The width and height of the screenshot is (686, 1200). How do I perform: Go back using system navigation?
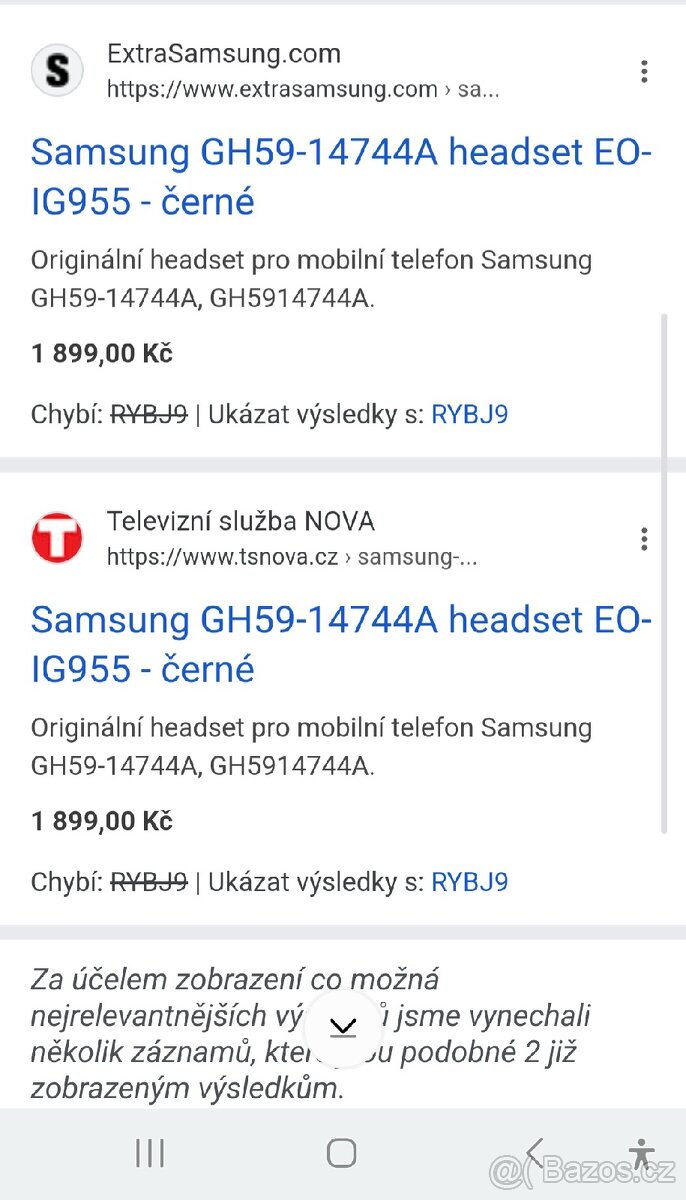pos(535,1153)
